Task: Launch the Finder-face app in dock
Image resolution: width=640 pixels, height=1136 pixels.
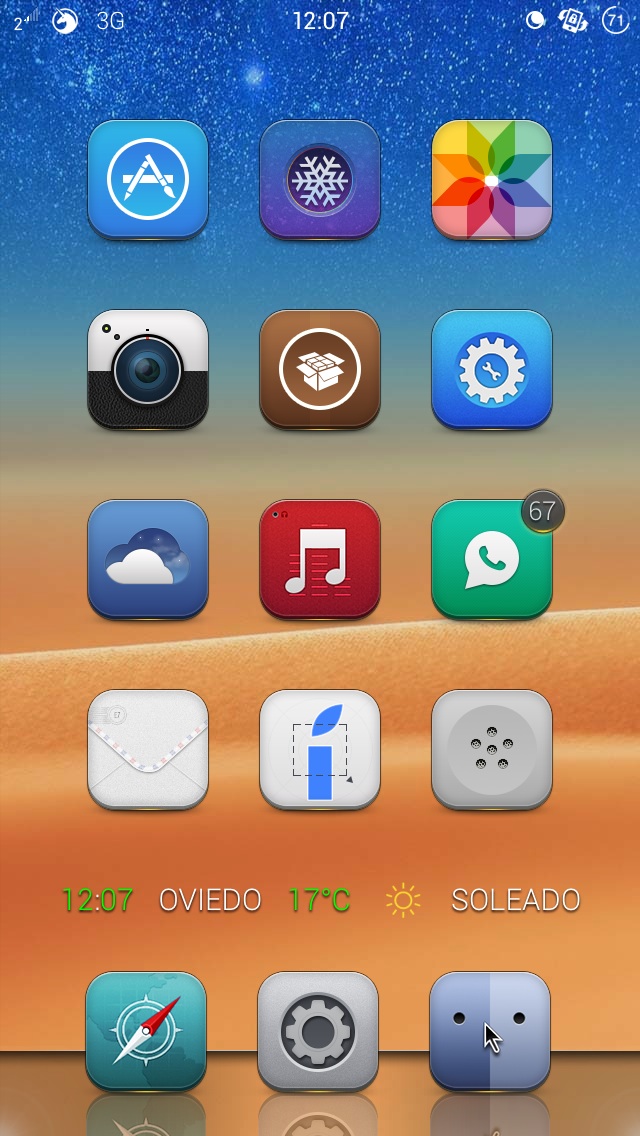Action: coord(490,1030)
